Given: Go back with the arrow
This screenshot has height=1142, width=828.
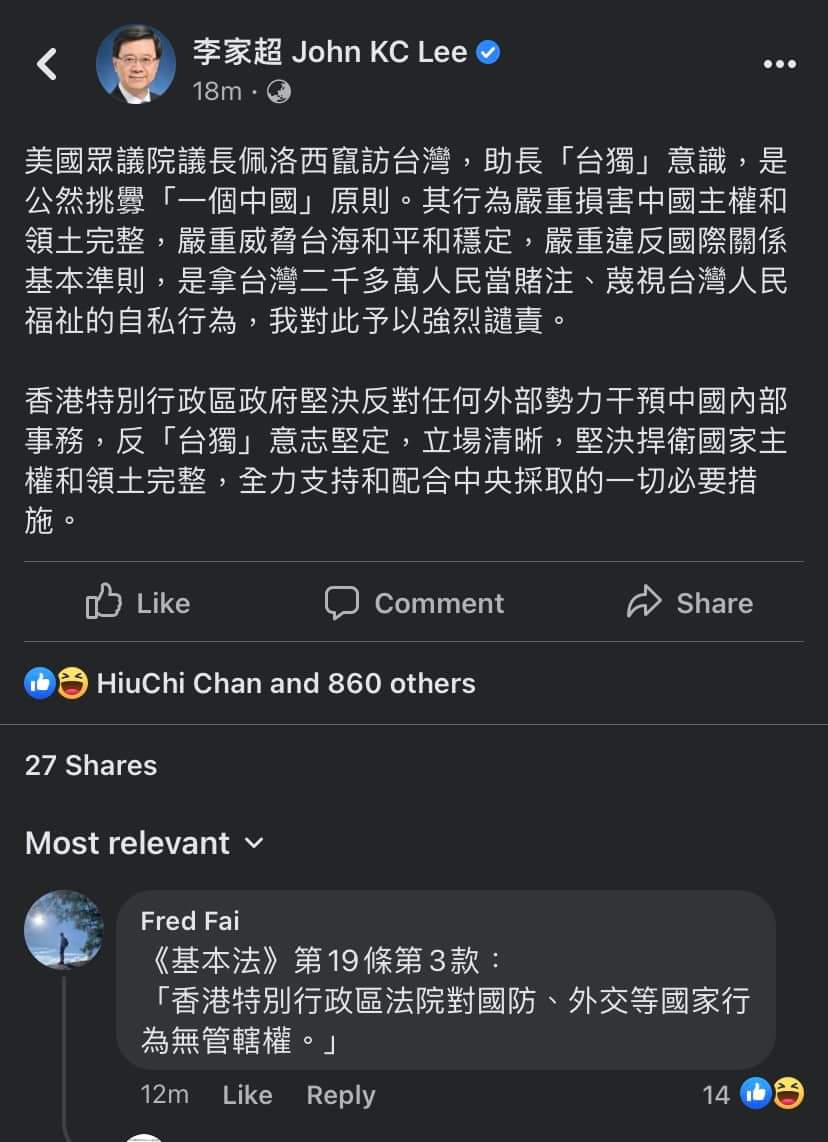Looking at the screenshot, I should (x=46, y=64).
